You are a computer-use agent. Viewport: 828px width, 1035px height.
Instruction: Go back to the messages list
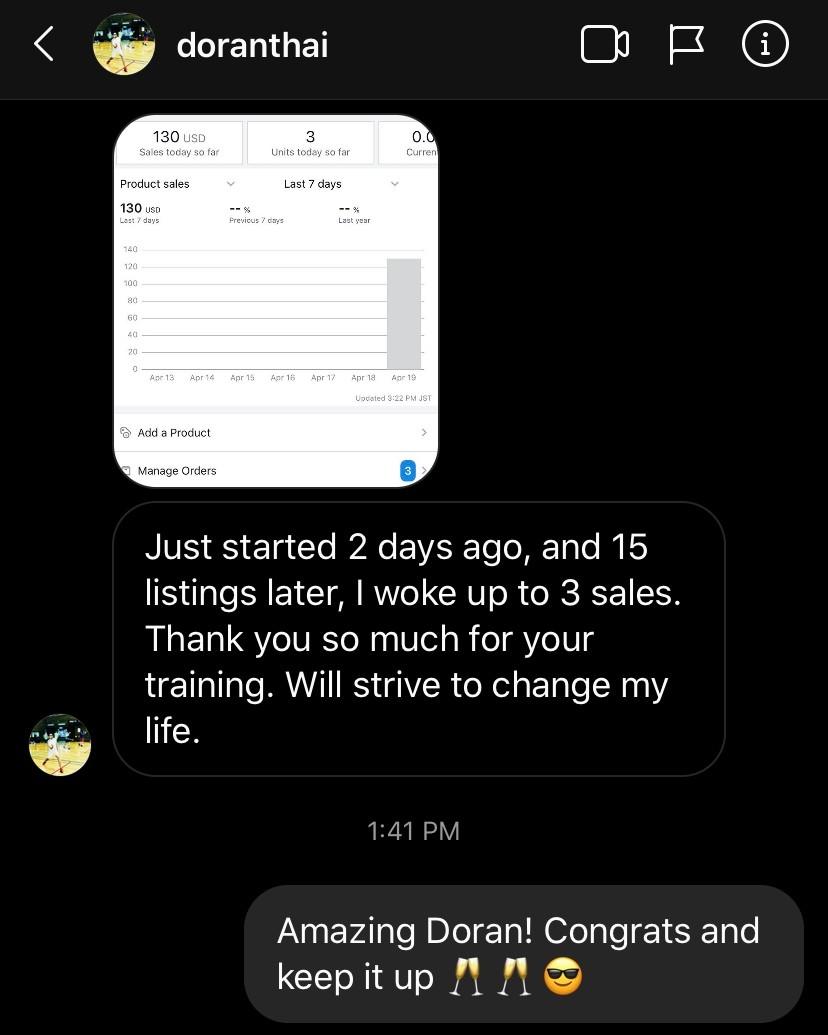[43, 45]
